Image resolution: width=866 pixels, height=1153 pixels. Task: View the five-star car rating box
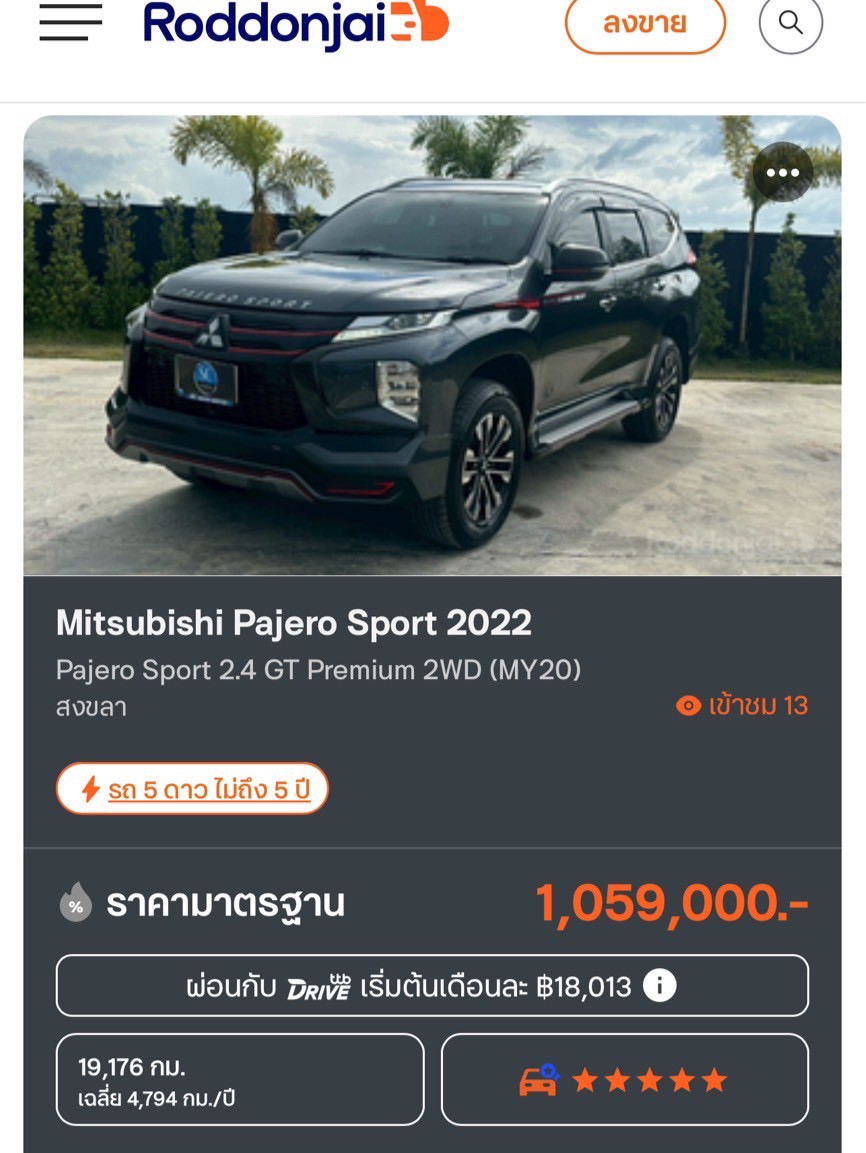point(624,1079)
